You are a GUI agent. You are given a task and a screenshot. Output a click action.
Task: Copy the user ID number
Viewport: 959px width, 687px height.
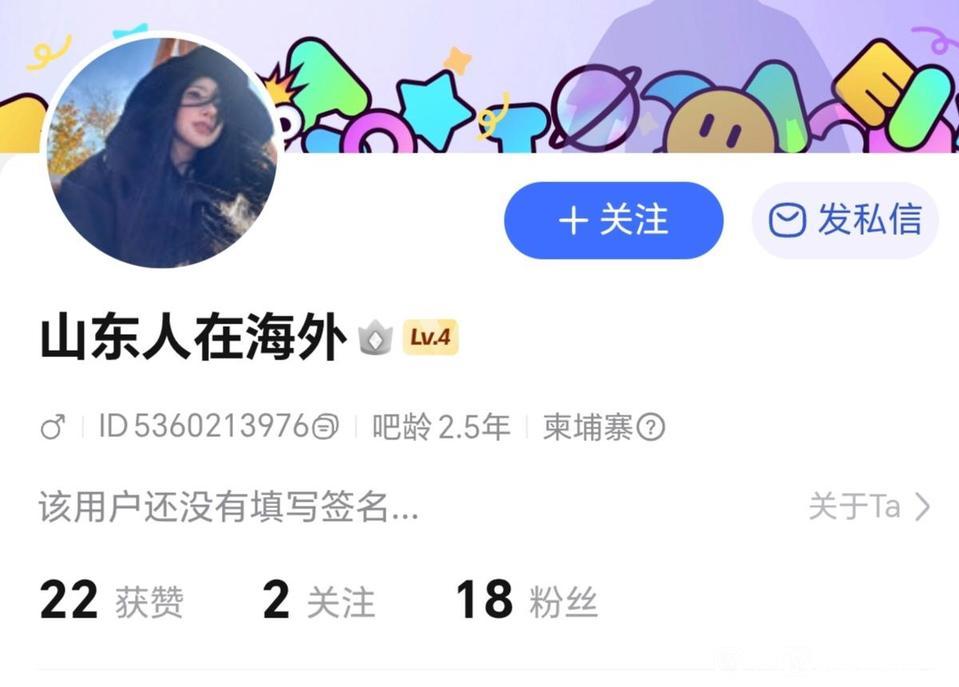[x=326, y=427]
